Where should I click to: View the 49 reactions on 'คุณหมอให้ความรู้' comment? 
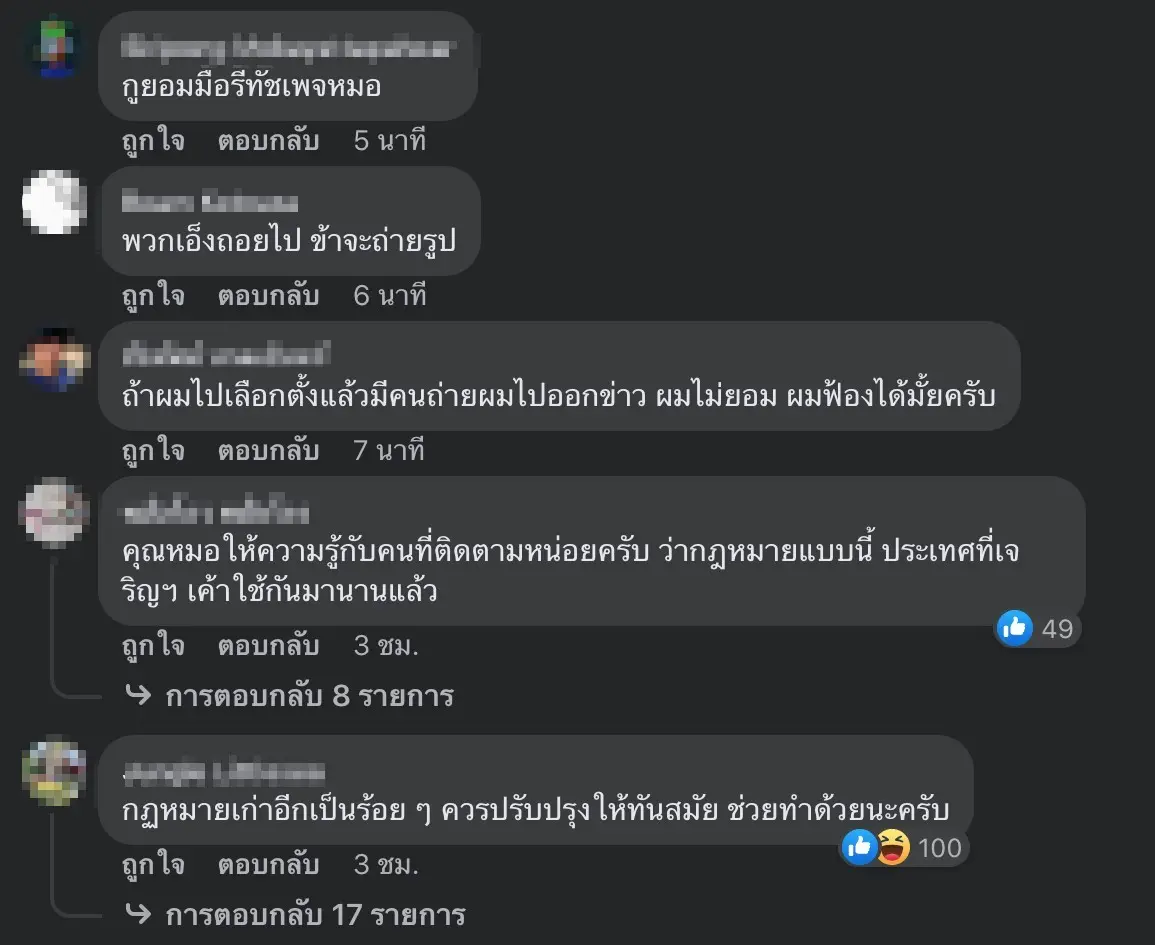1036,628
